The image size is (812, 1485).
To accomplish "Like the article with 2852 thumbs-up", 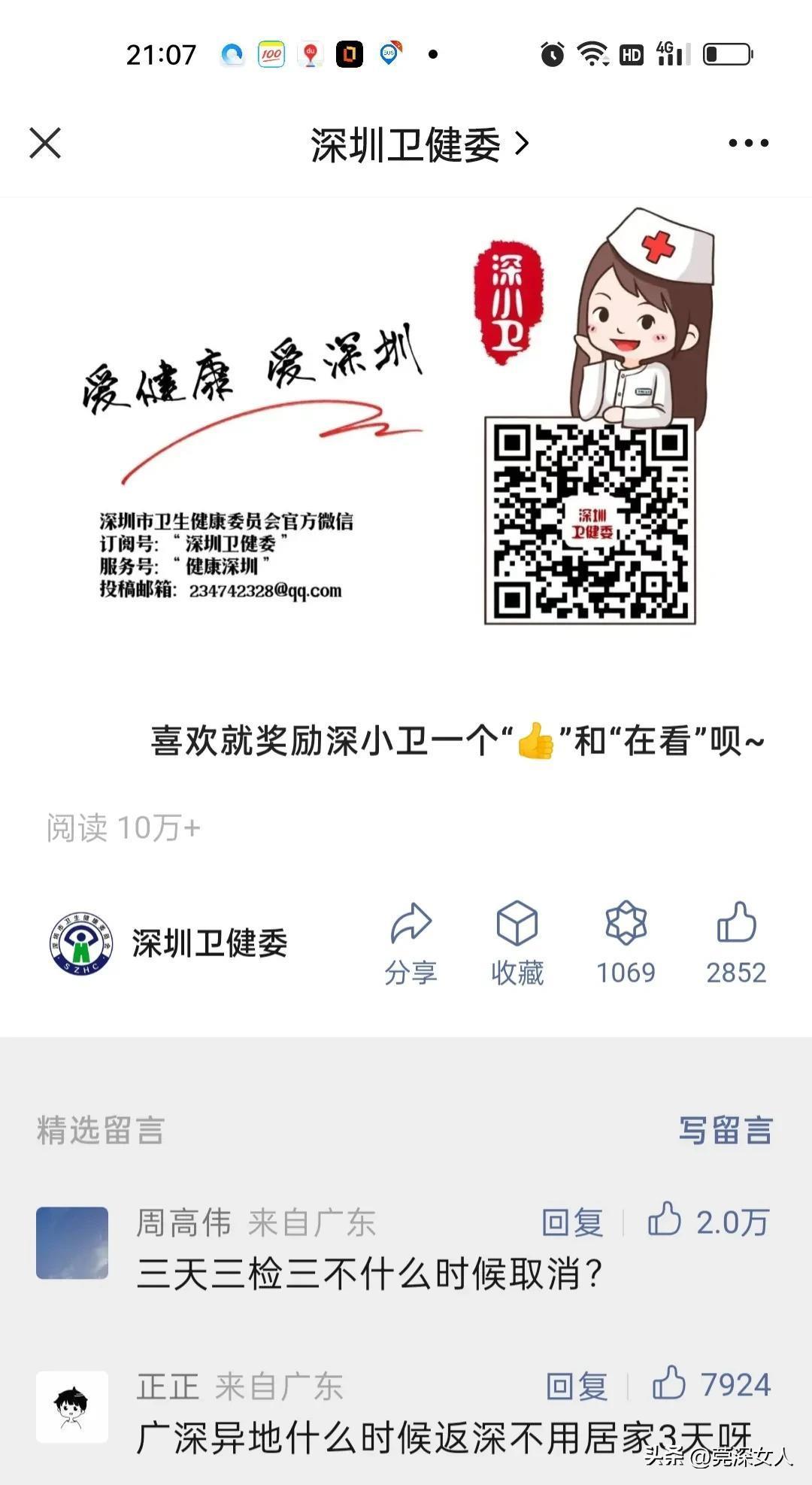I will [x=735, y=943].
